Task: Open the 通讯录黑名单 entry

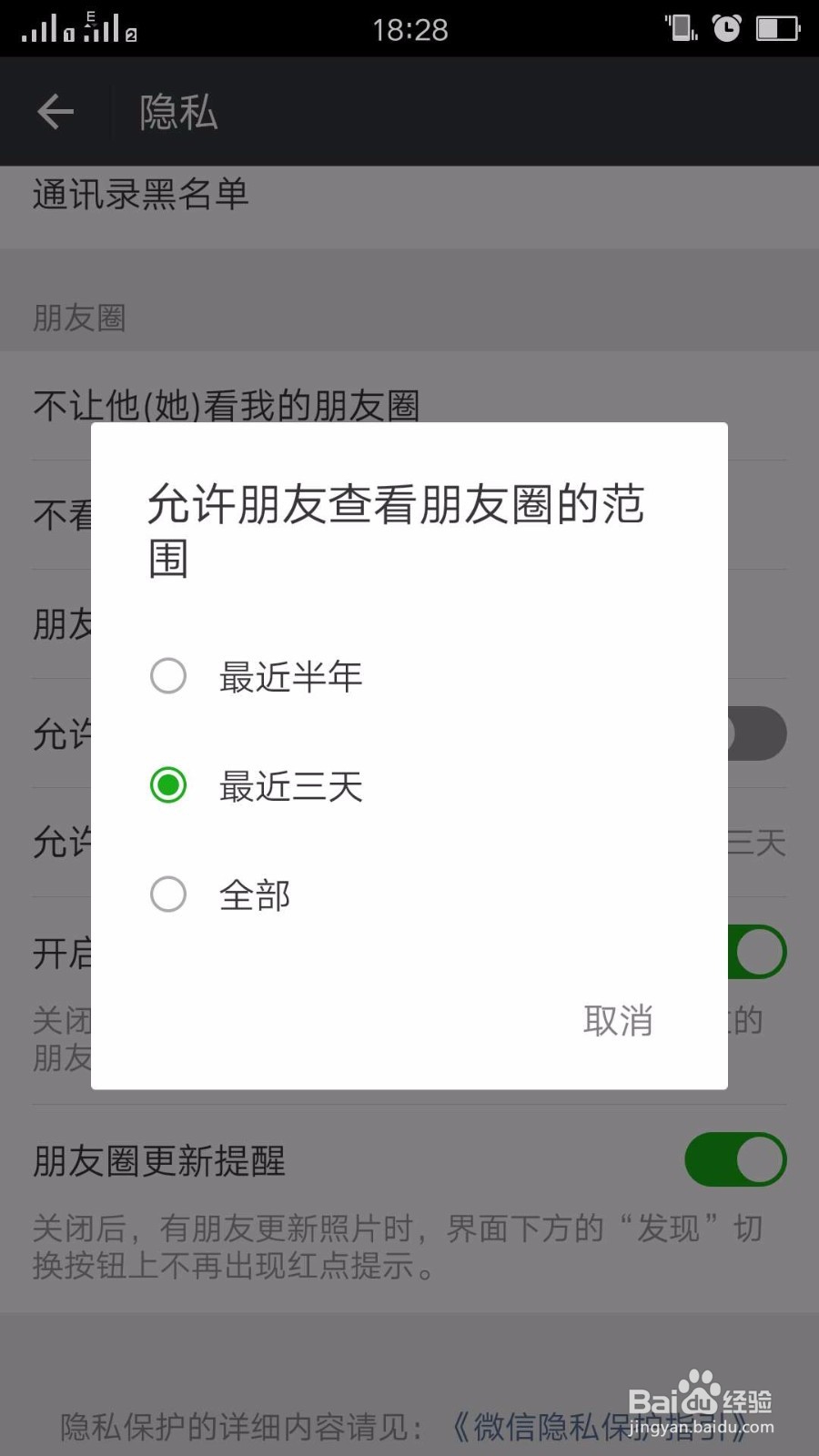Action: (x=141, y=194)
